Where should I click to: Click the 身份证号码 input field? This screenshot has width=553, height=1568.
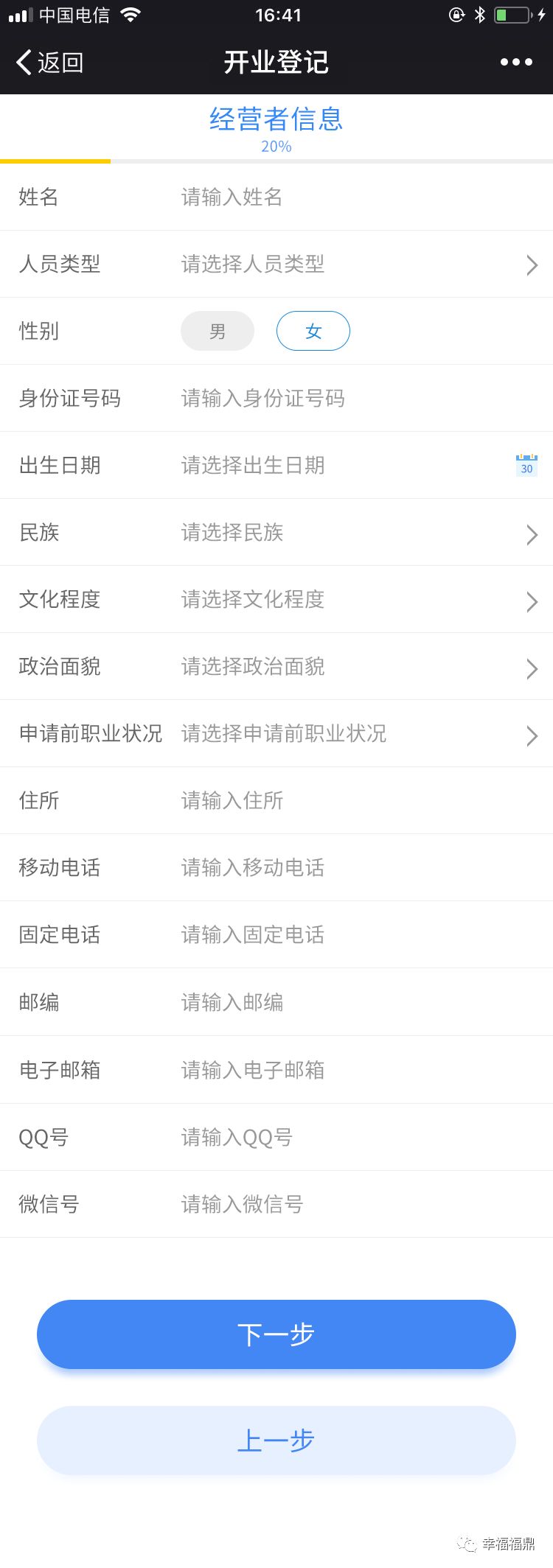pos(295,398)
